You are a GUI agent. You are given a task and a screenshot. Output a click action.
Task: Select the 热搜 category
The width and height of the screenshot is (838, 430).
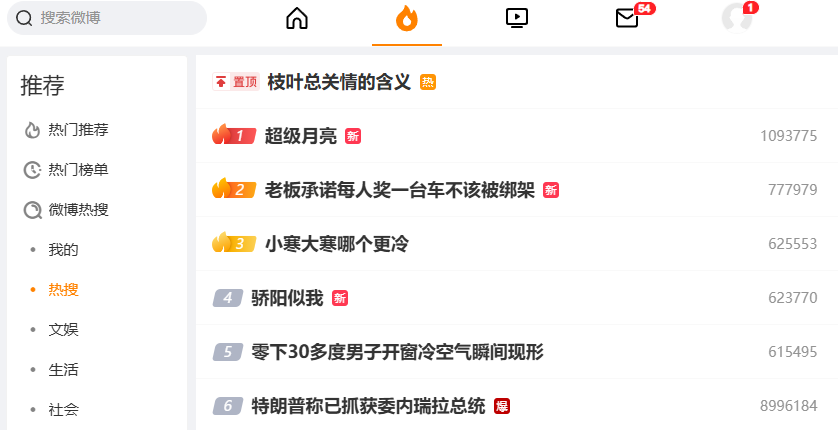pos(63,290)
